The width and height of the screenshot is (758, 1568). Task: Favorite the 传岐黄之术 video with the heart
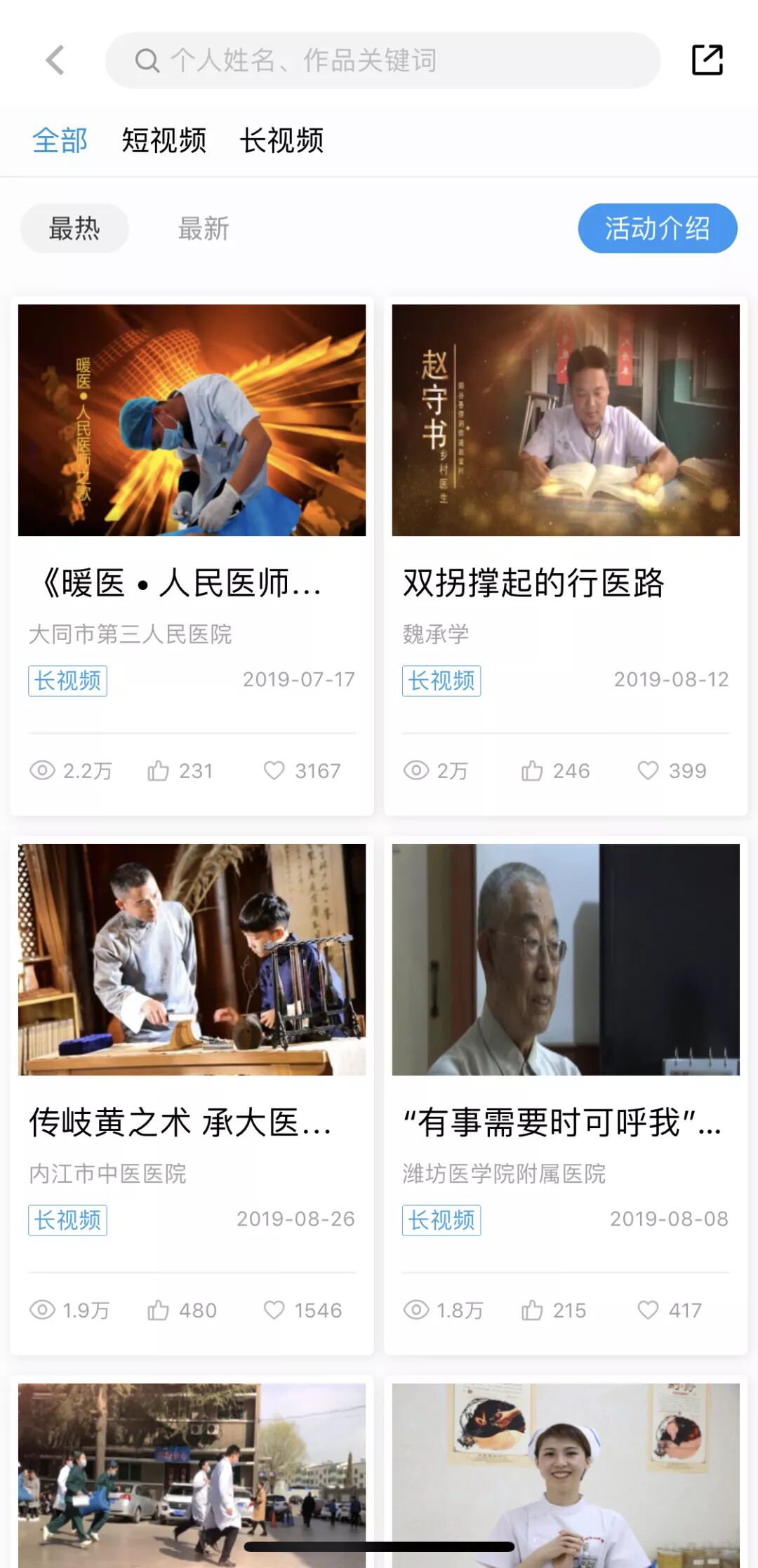[x=274, y=1310]
